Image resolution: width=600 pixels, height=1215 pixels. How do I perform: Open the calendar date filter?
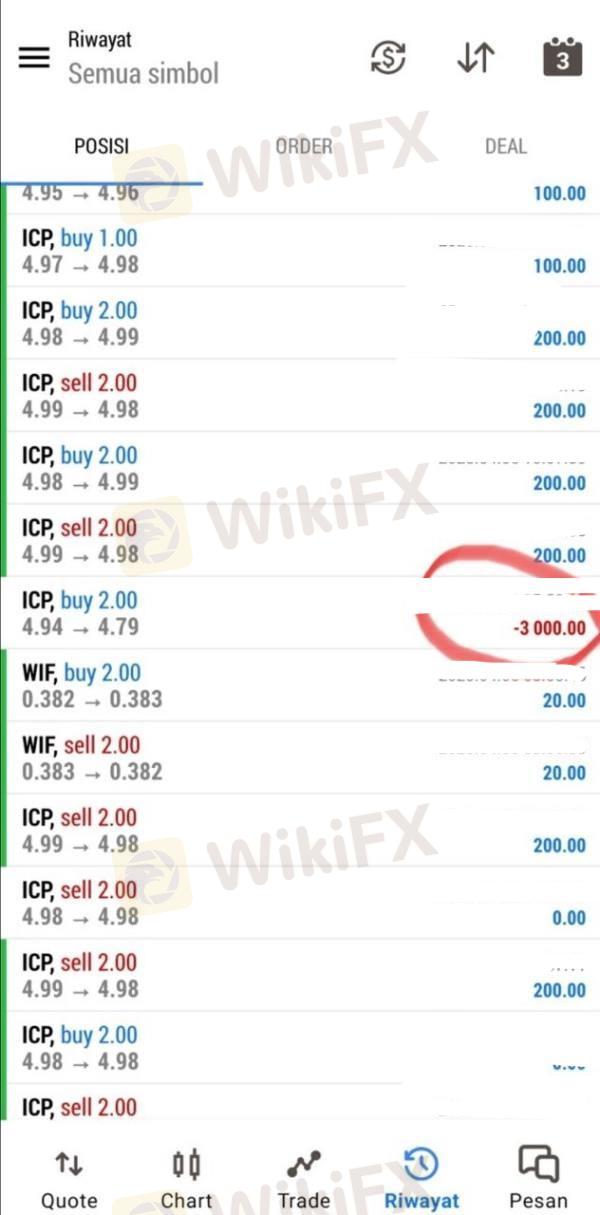click(562, 58)
